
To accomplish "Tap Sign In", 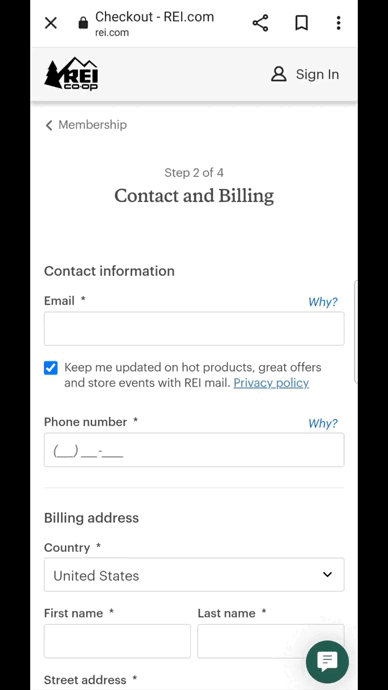I will click(305, 74).
